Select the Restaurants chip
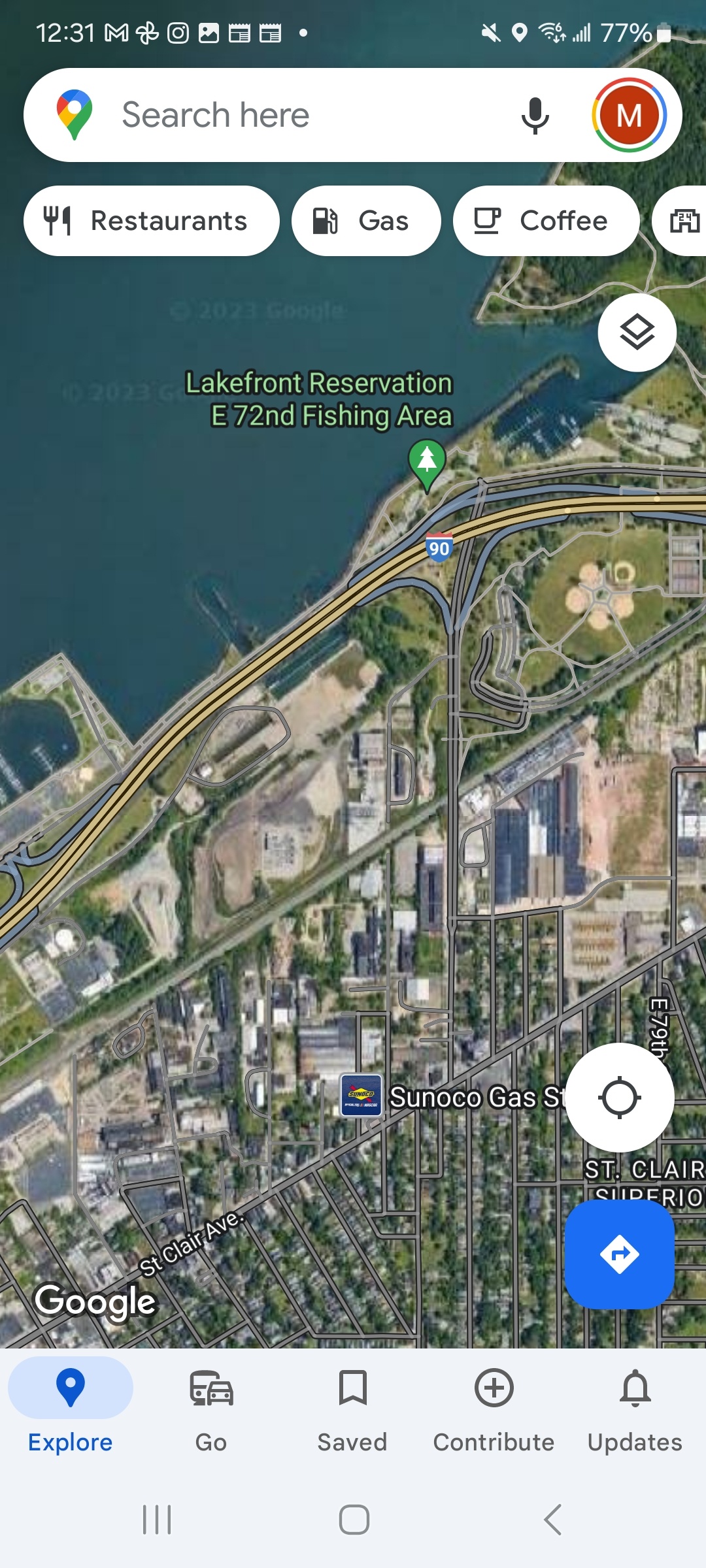The image size is (706, 1568). (x=152, y=221)
